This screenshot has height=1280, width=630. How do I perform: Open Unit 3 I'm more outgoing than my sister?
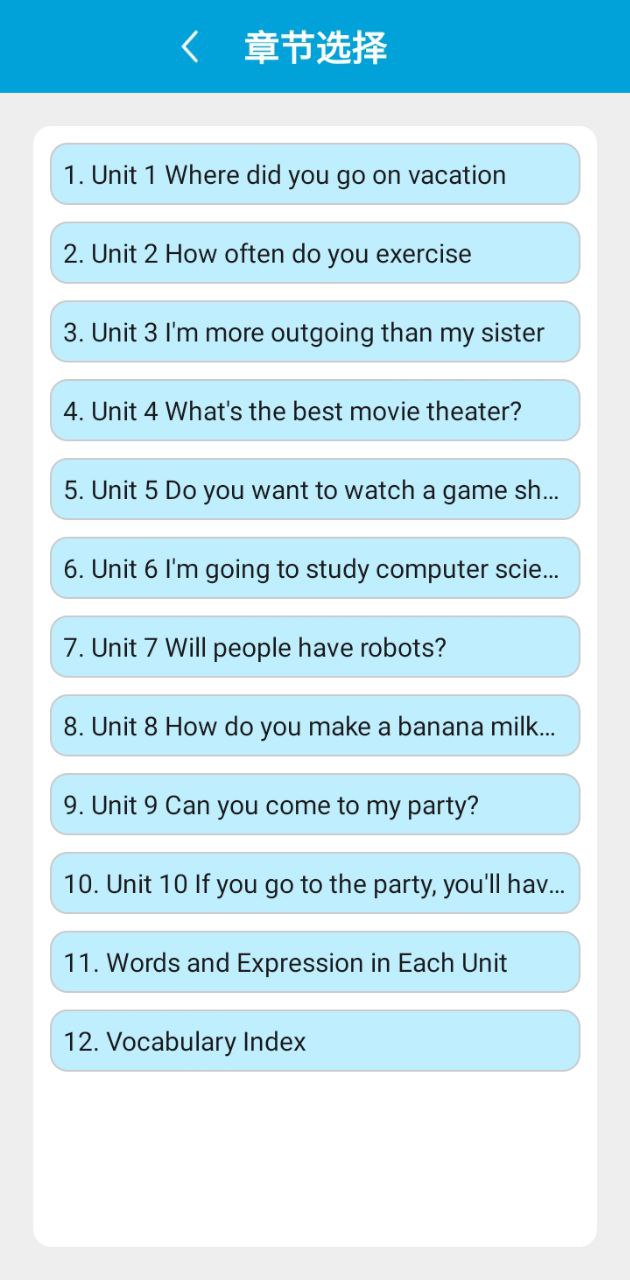pyautogui.click(x=315, y=332)
